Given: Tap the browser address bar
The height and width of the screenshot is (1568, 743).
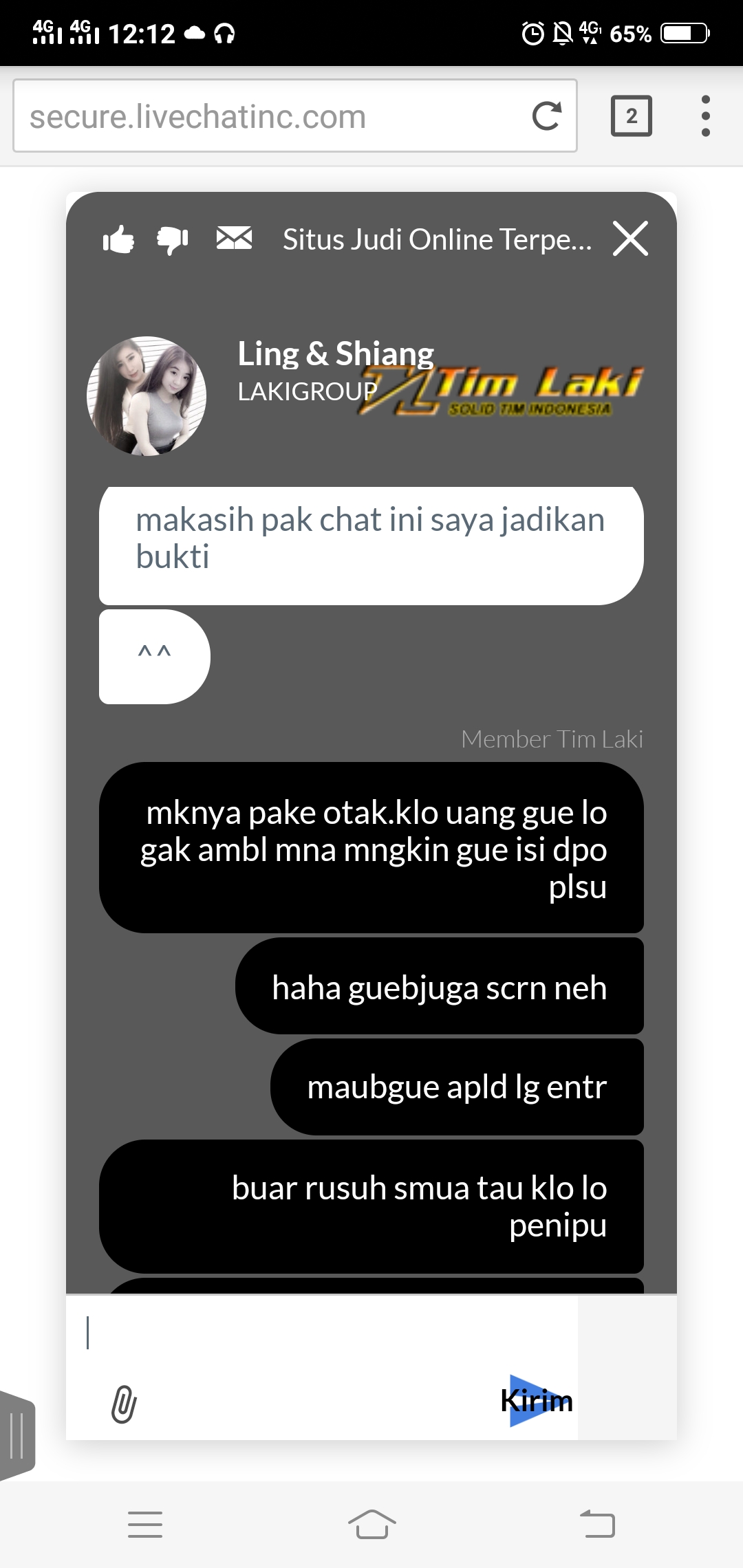Looking at the screenshot, I should 268,116.
